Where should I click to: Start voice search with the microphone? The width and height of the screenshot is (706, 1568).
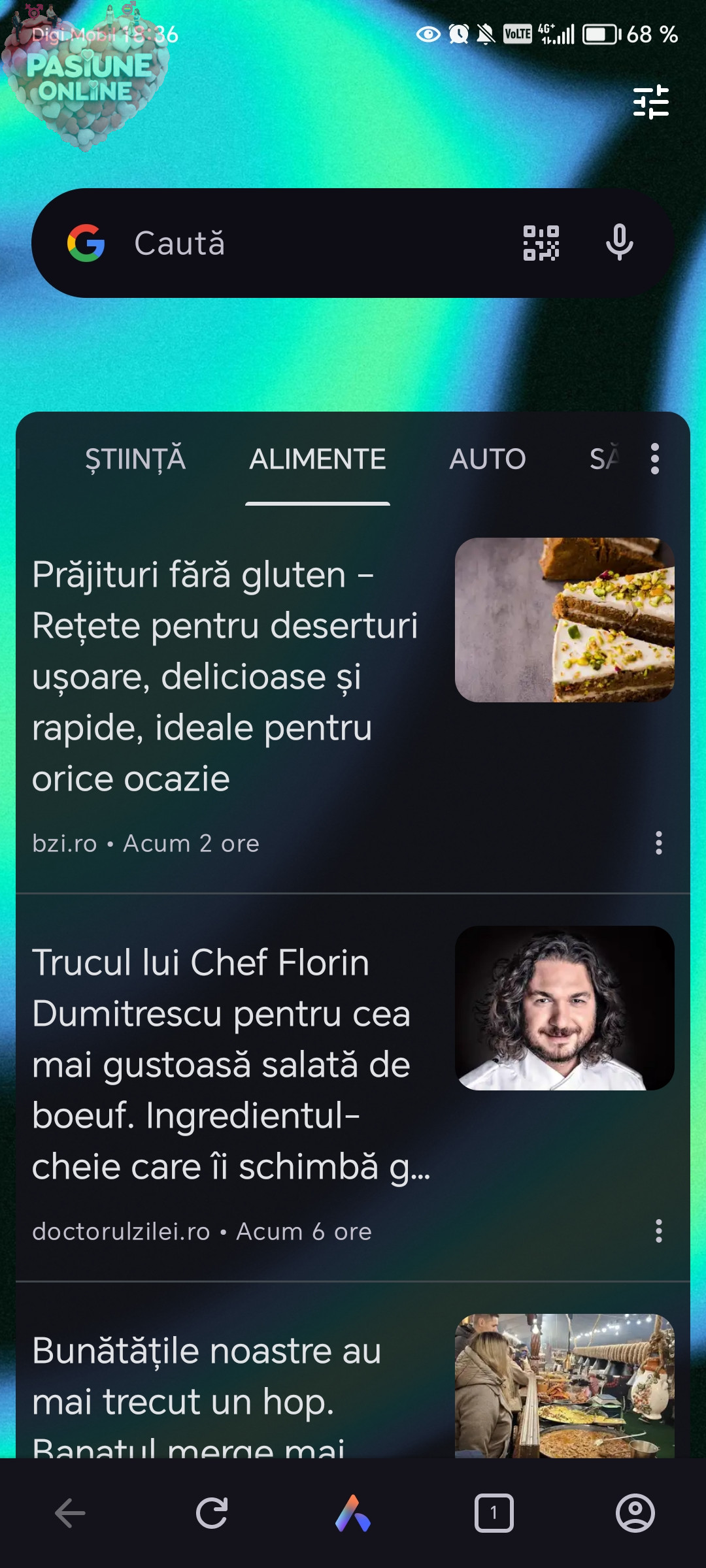coord(619,243)
